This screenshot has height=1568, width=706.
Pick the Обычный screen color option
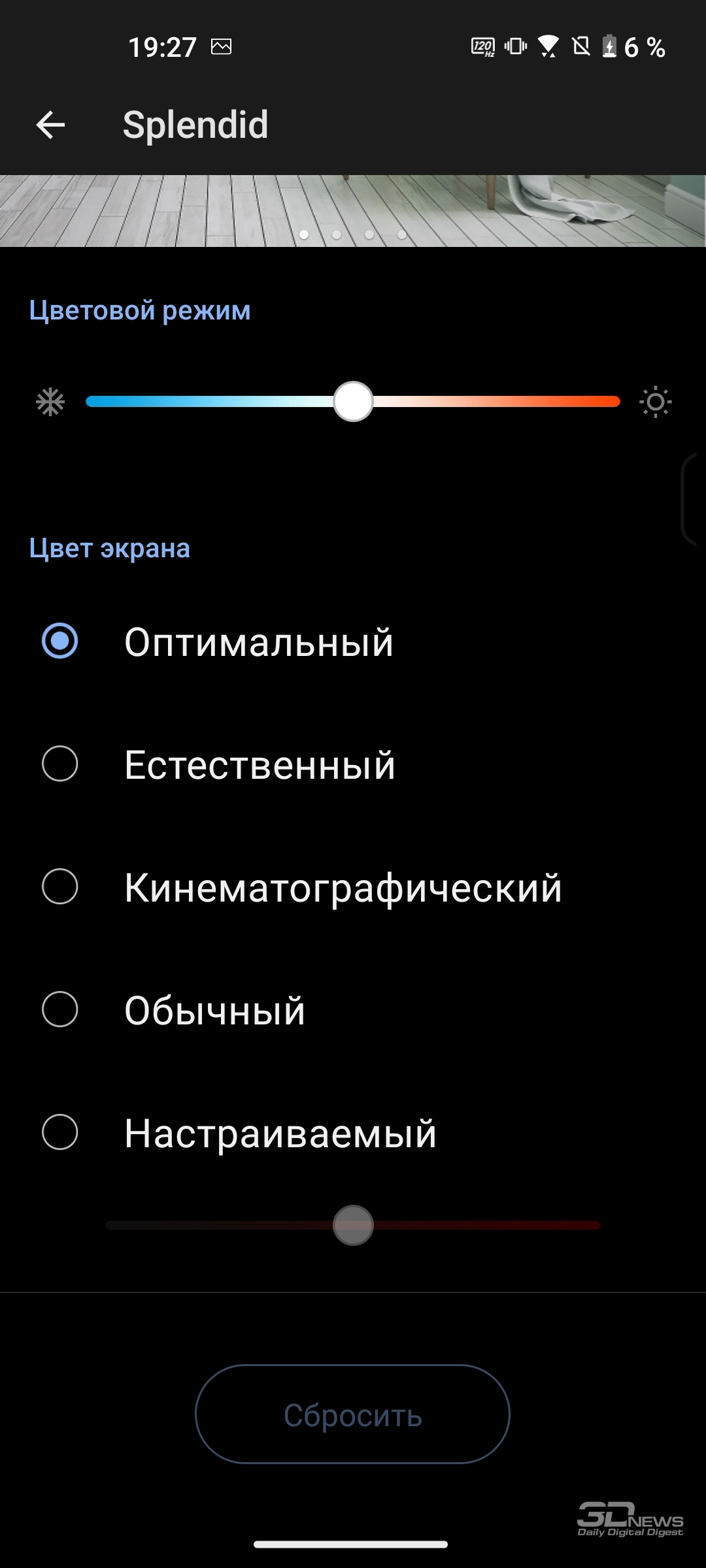tap(353, 1009)
